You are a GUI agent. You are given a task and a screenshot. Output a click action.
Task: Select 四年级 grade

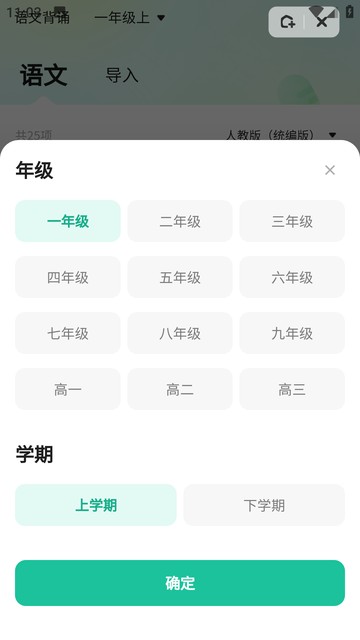(x=68, y=277)
